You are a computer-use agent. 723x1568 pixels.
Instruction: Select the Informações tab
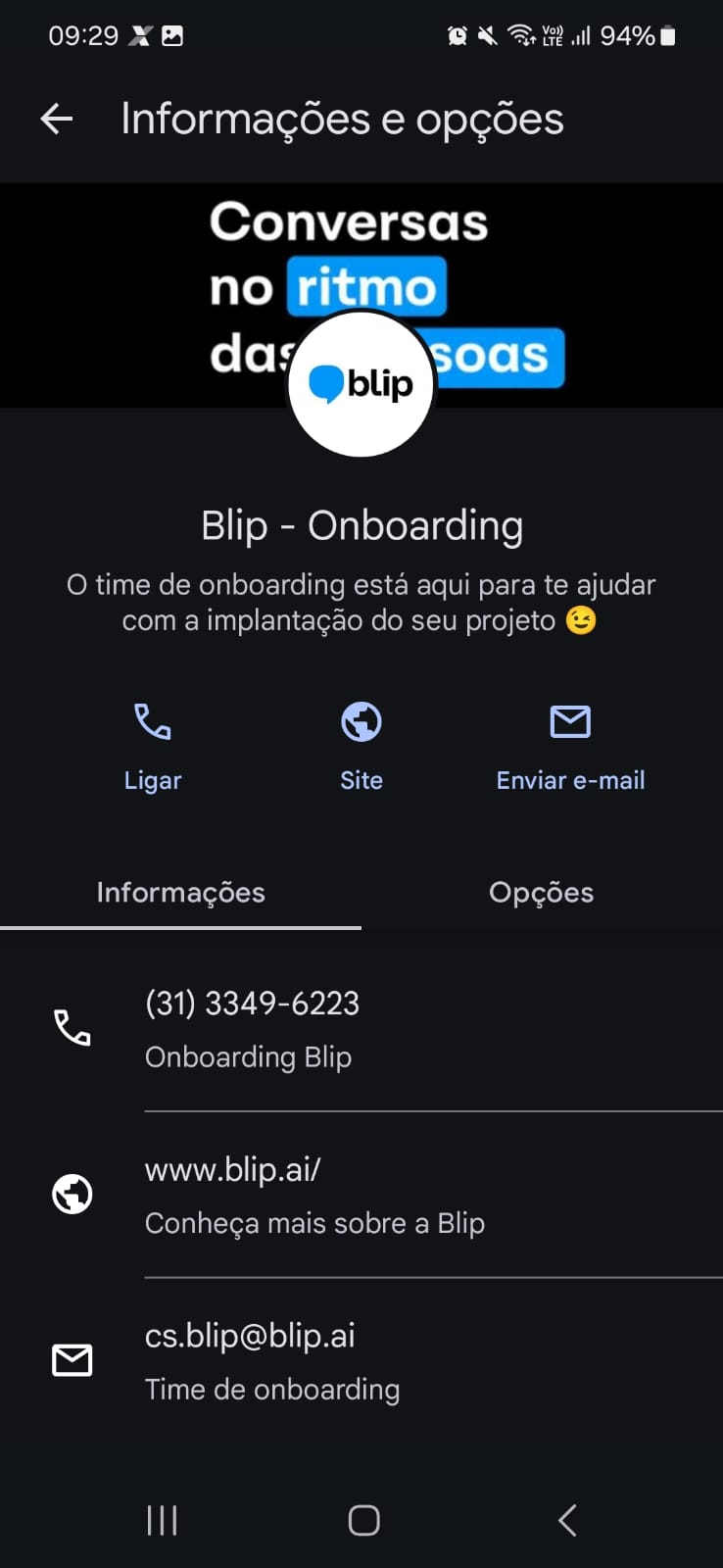pyautogui.click(x=180, y=893)
